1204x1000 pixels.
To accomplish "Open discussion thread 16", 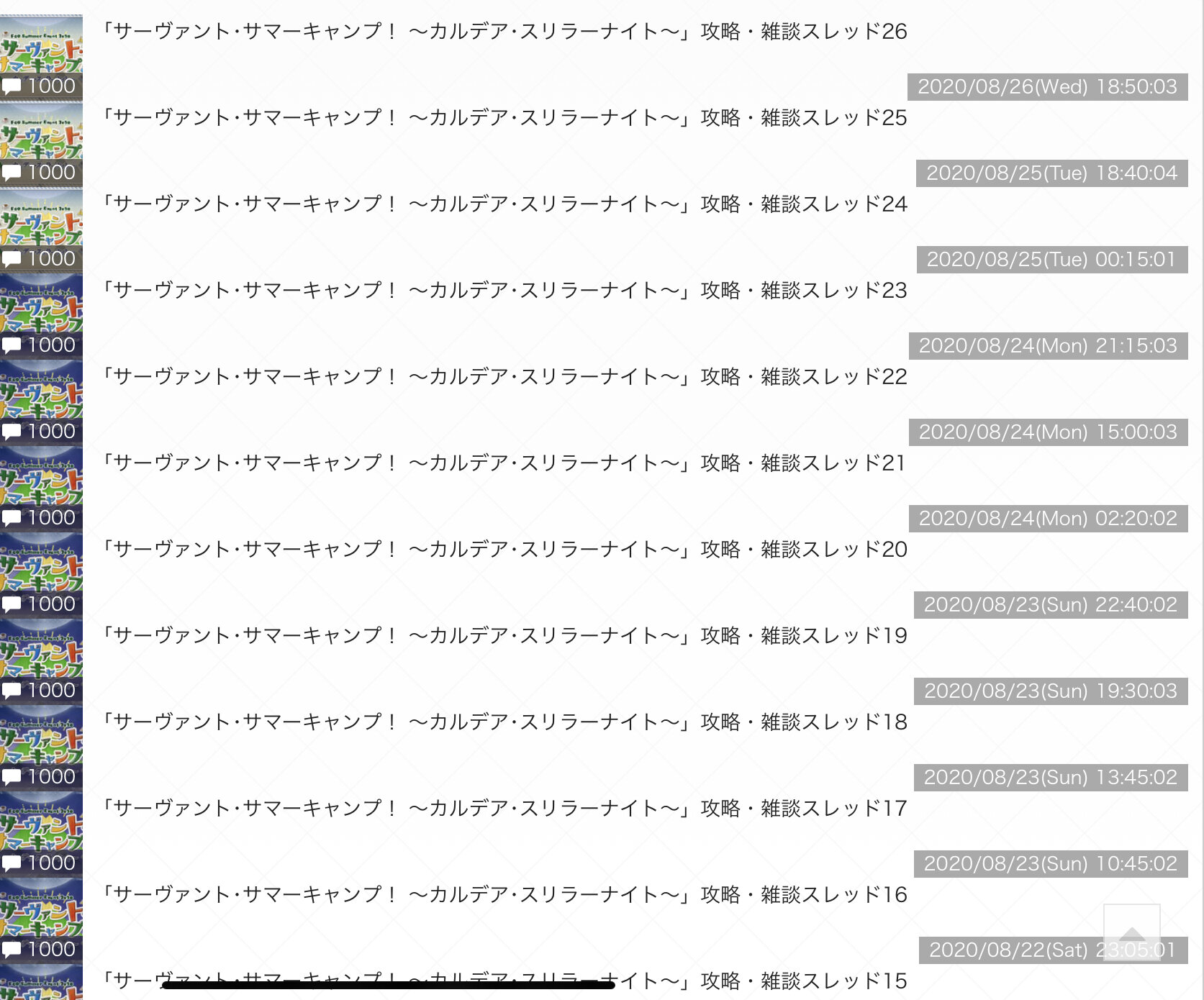I will click(x=504, y=895).
